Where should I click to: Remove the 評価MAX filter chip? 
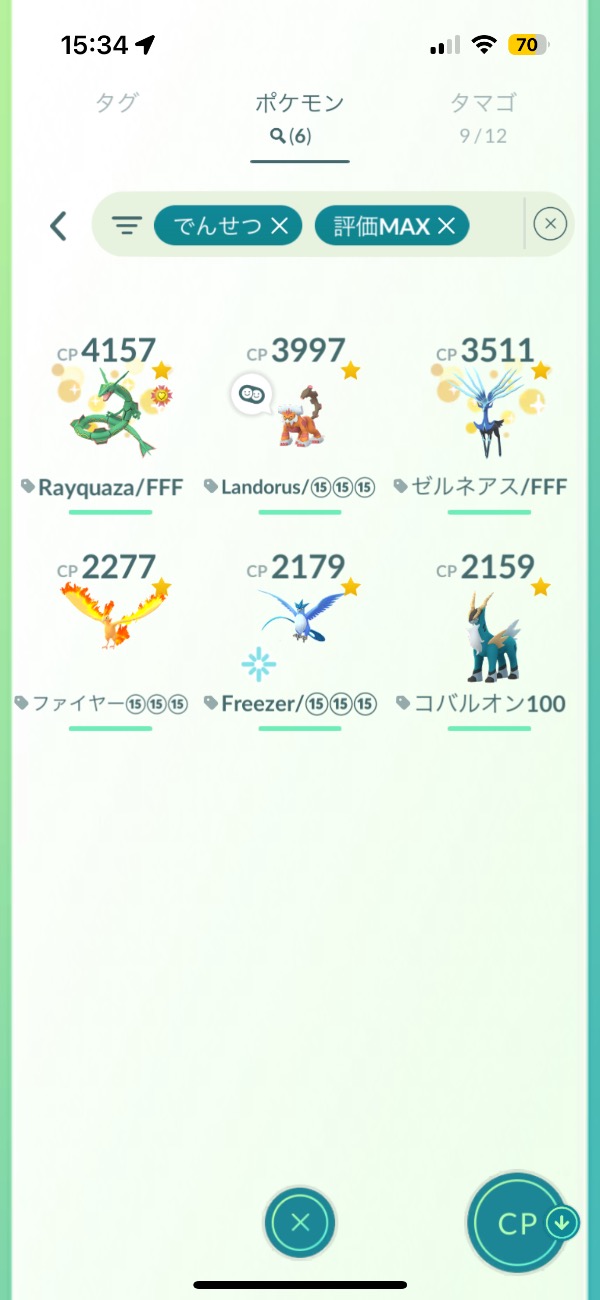(446, 226)
